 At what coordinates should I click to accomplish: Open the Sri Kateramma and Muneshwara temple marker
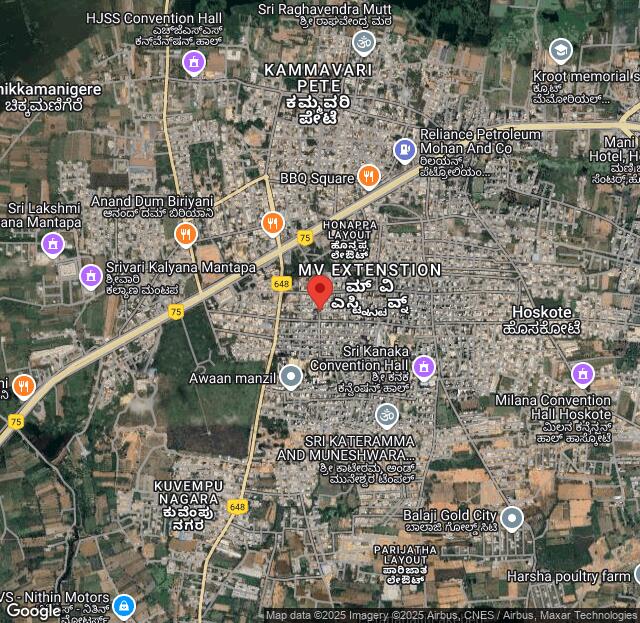tap(386, 414)
